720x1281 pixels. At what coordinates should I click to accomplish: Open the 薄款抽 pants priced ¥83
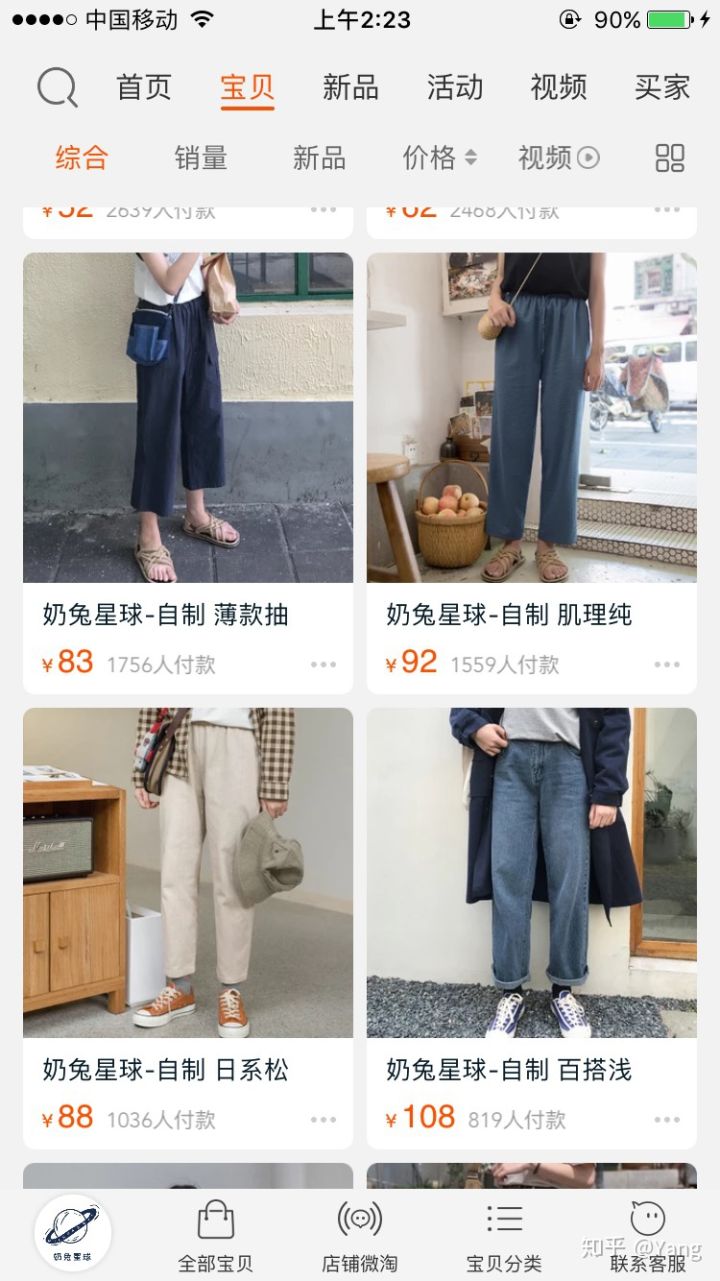pyautogui.click(x=188, y=418)
